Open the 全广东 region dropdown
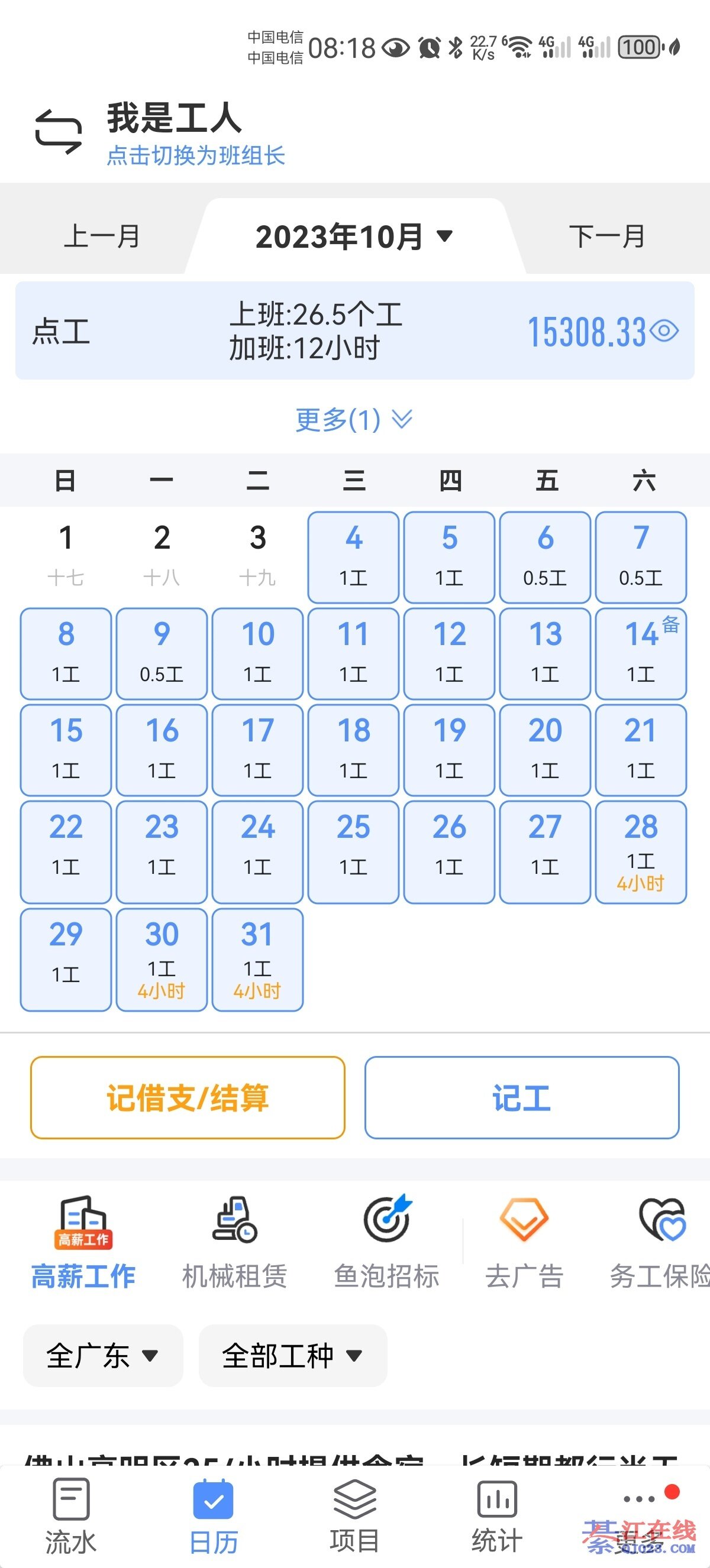 coord(102,1356)
